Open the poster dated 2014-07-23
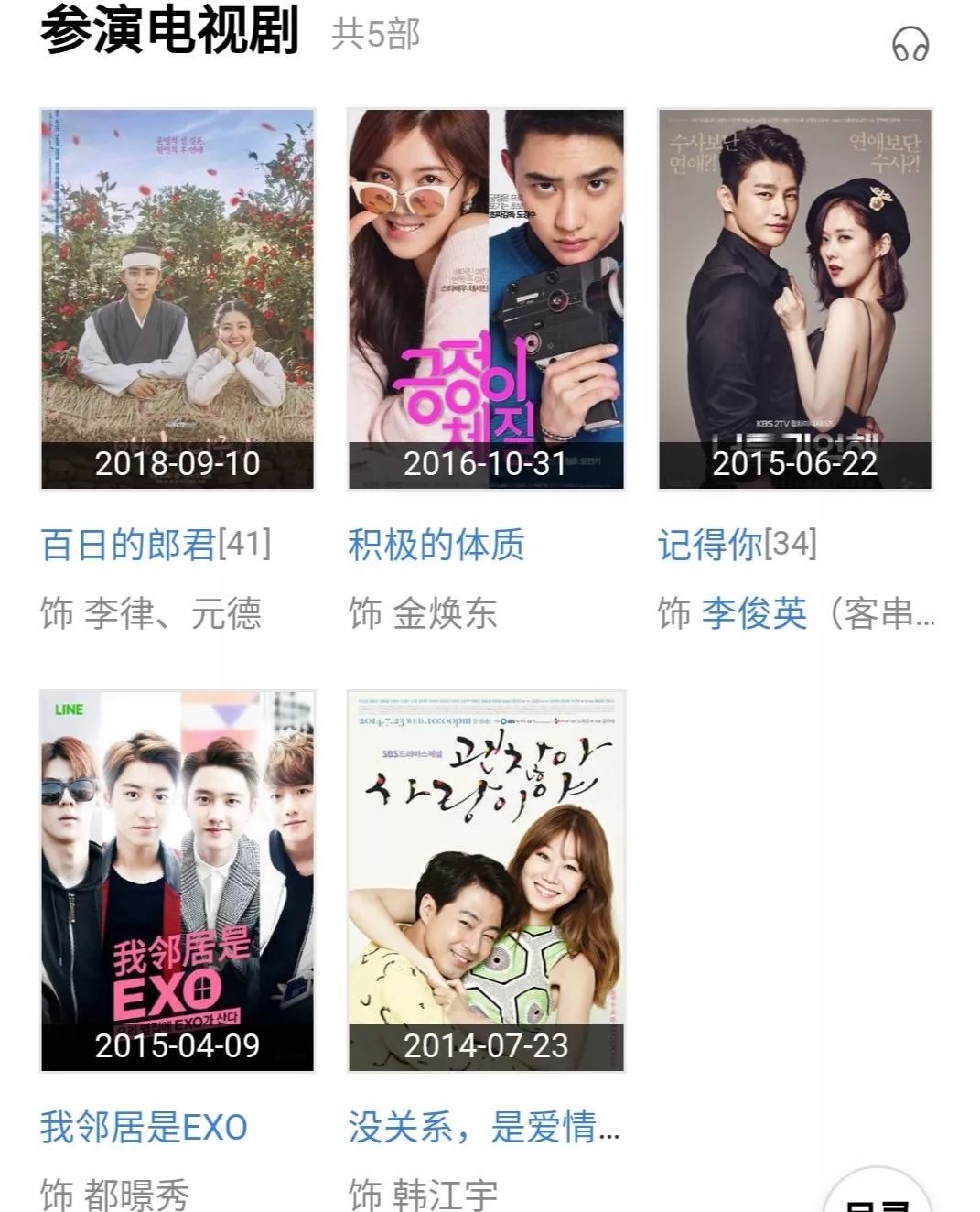This screenshot has width=980, height=1212. coord(486,881)
